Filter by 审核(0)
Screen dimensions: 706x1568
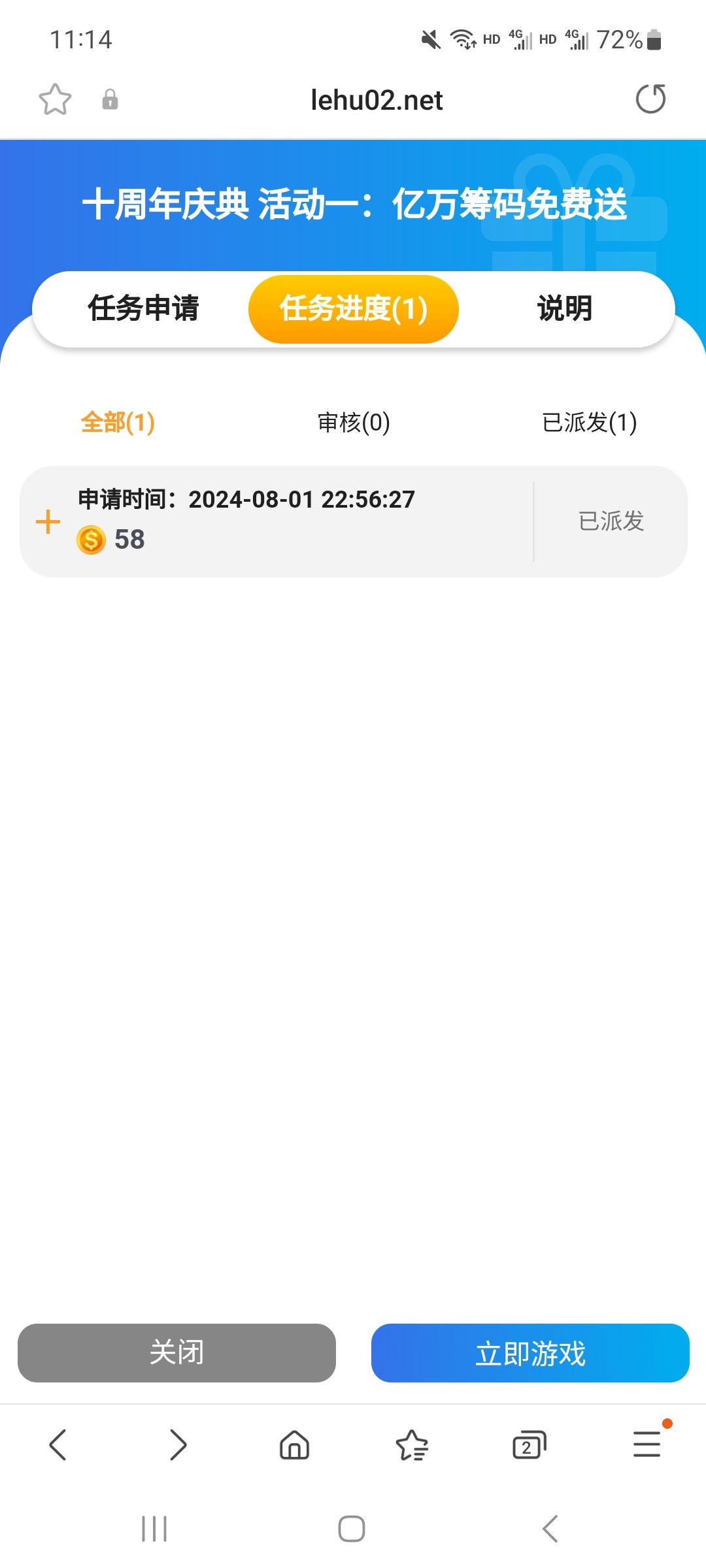(354, 423)
